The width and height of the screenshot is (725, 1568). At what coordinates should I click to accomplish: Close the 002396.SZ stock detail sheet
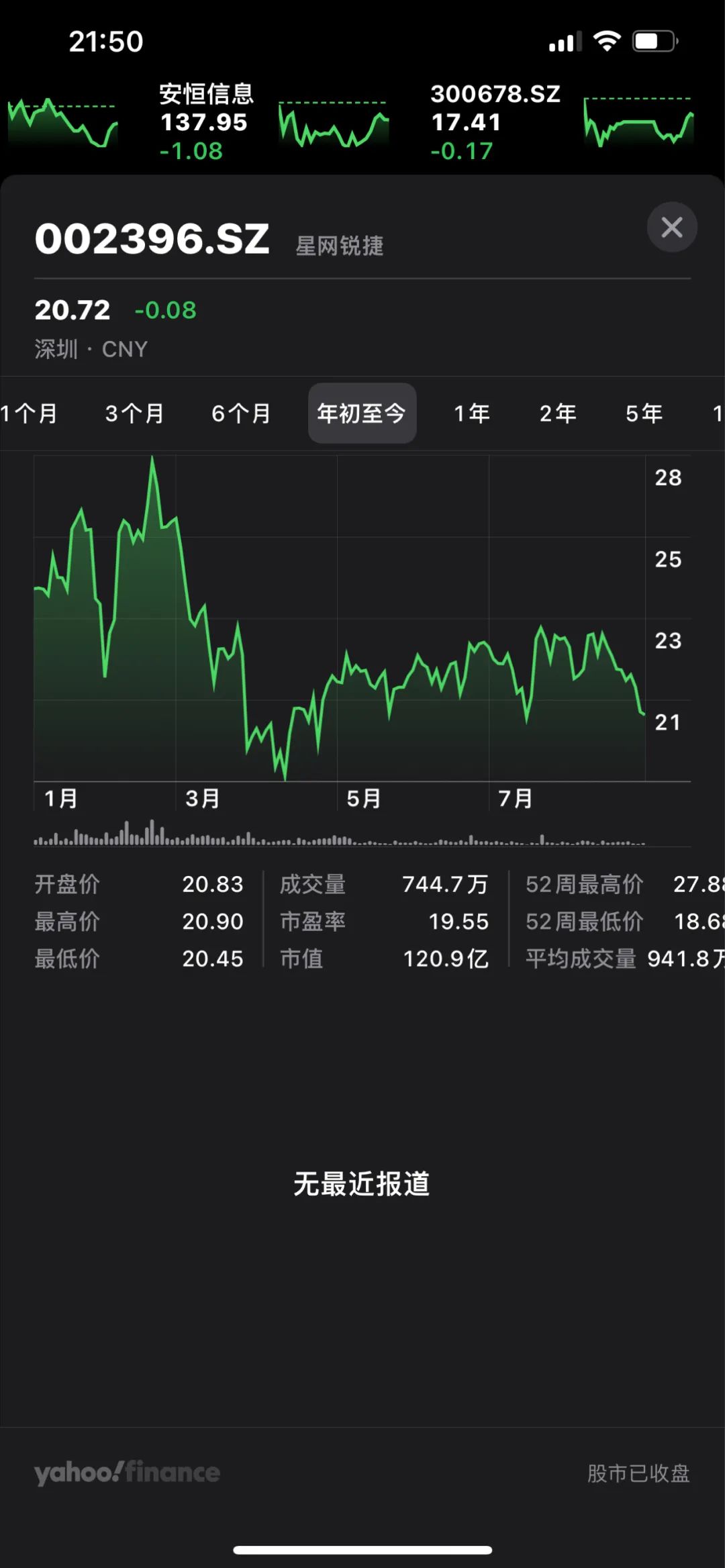coord(671,228)
